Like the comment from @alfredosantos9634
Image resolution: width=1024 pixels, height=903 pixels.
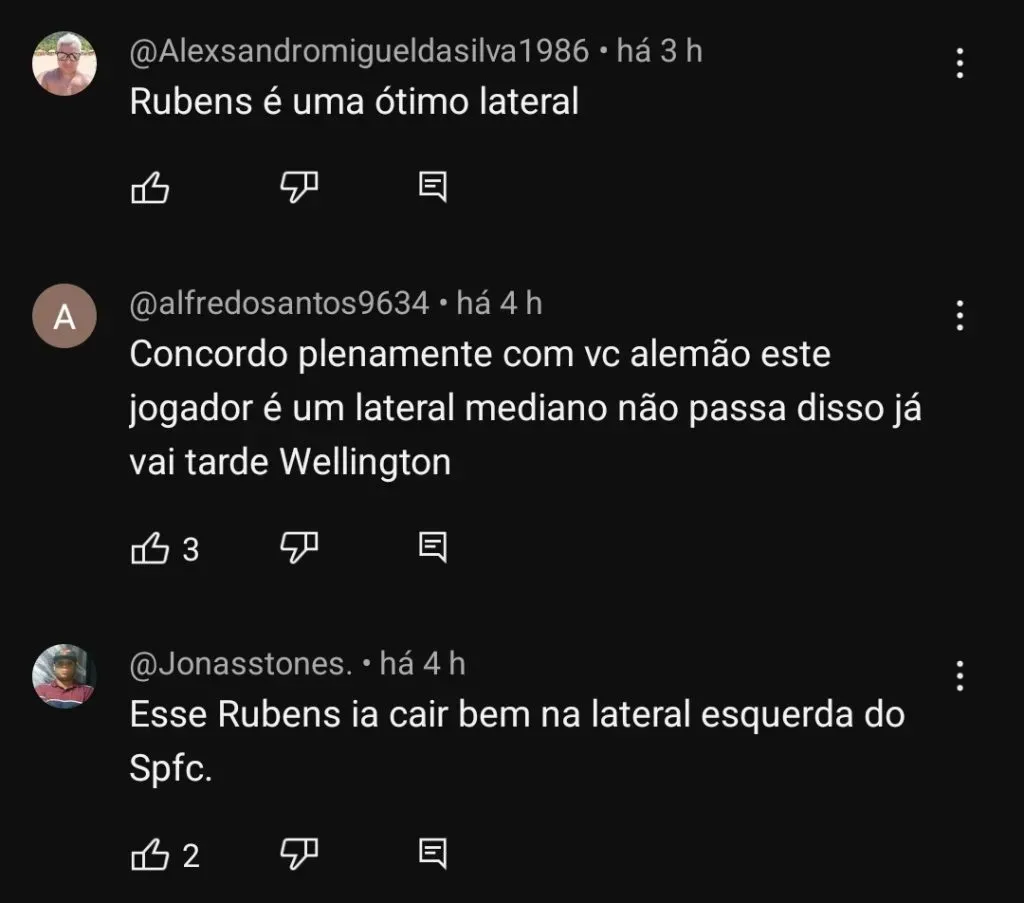point(150,547)
